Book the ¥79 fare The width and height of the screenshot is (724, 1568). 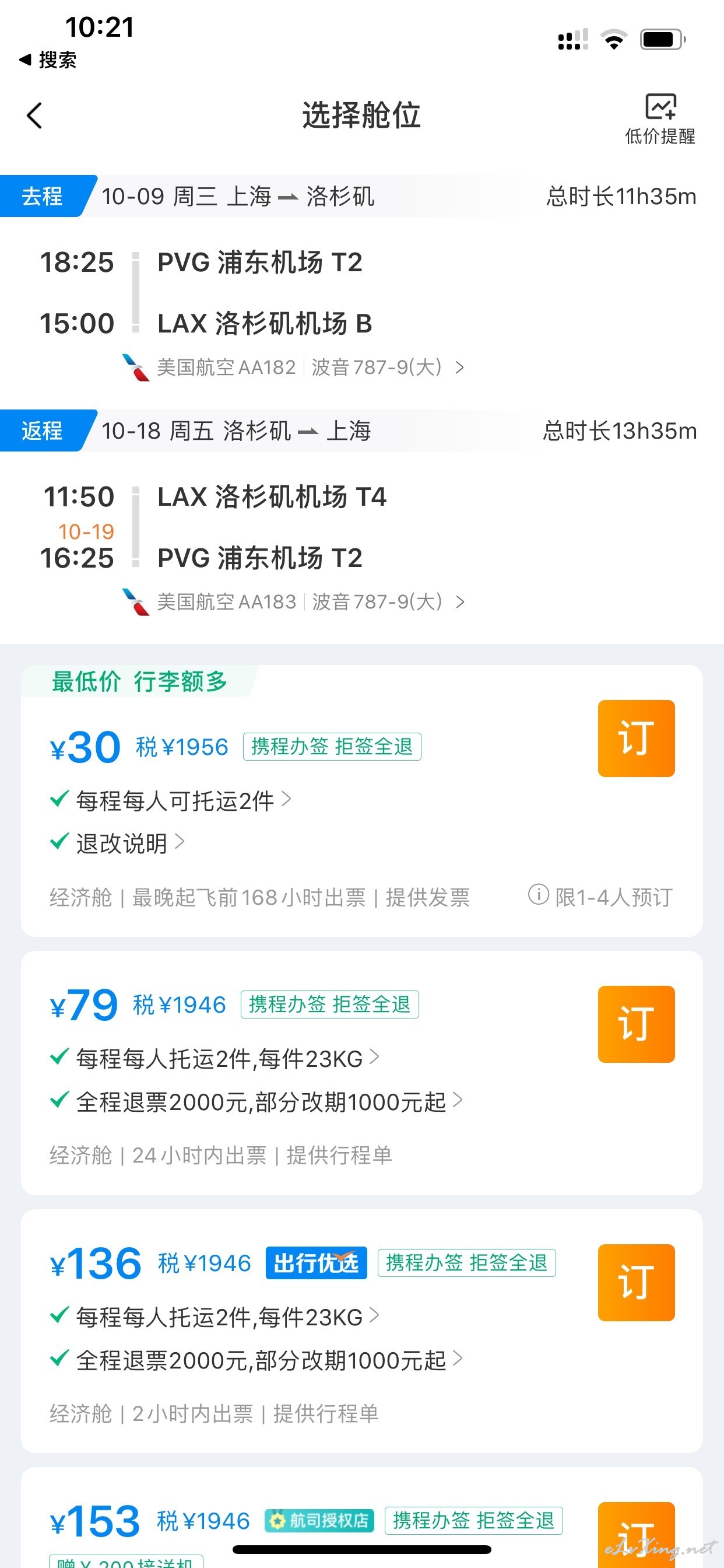pos(636,1024)
